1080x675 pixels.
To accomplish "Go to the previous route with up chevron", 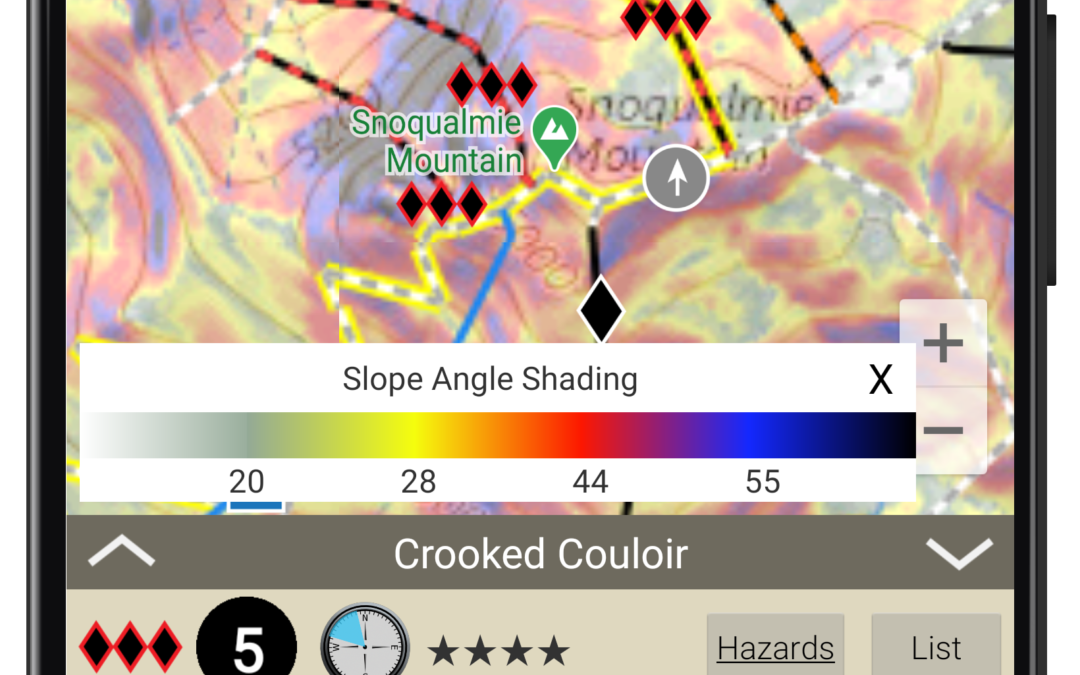I will point(122,553).
